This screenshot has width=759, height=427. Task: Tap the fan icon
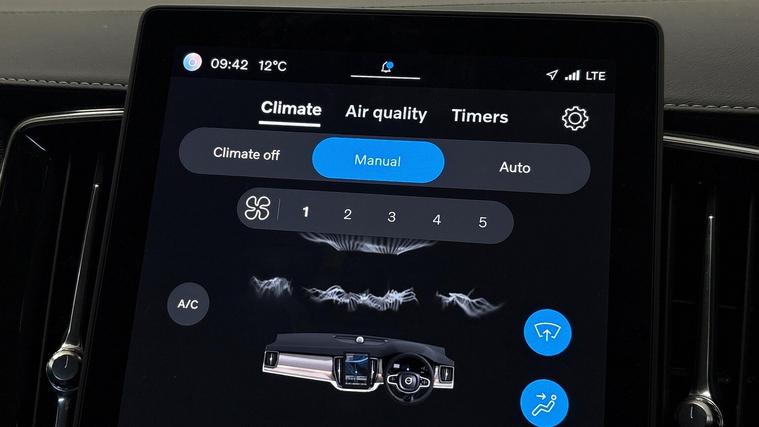257,209
